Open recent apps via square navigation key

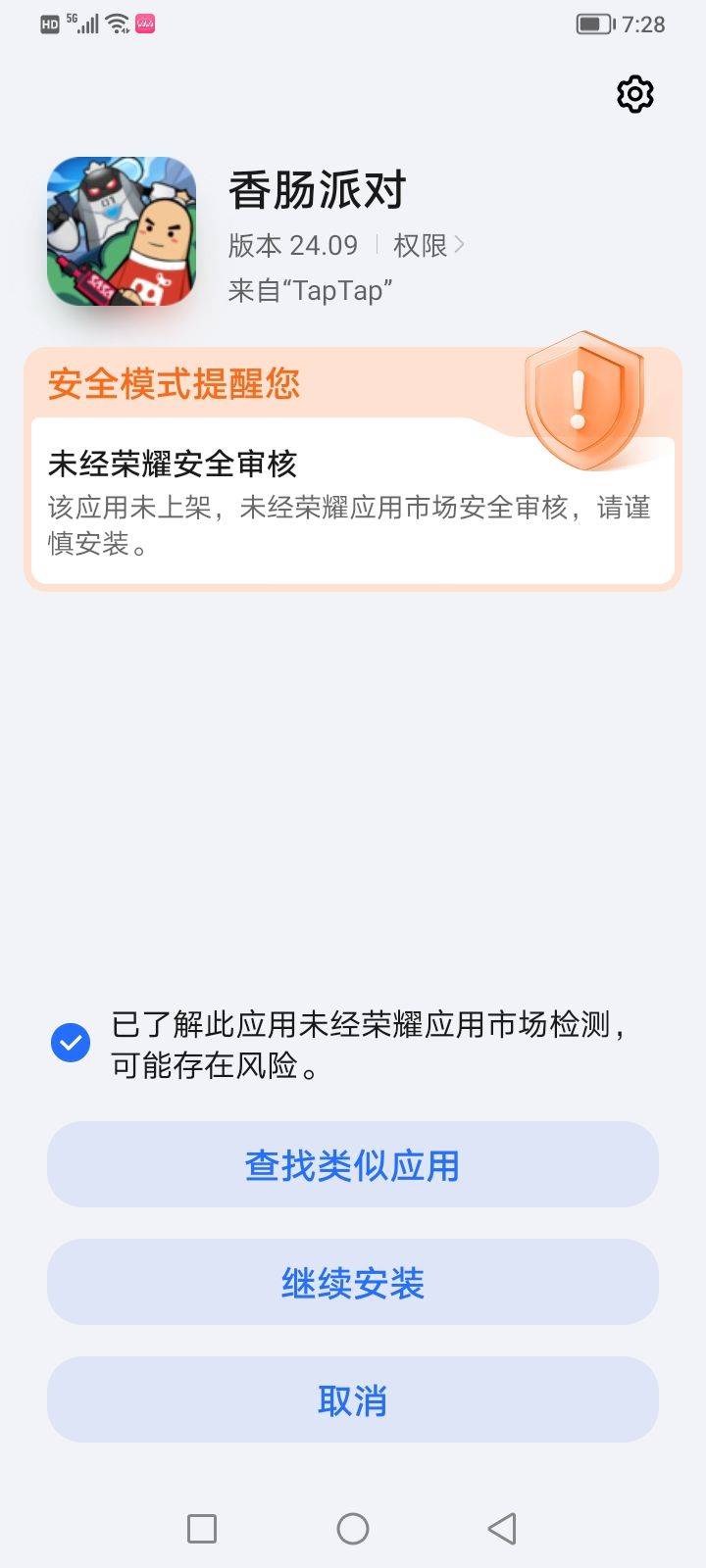(201, 1527)
